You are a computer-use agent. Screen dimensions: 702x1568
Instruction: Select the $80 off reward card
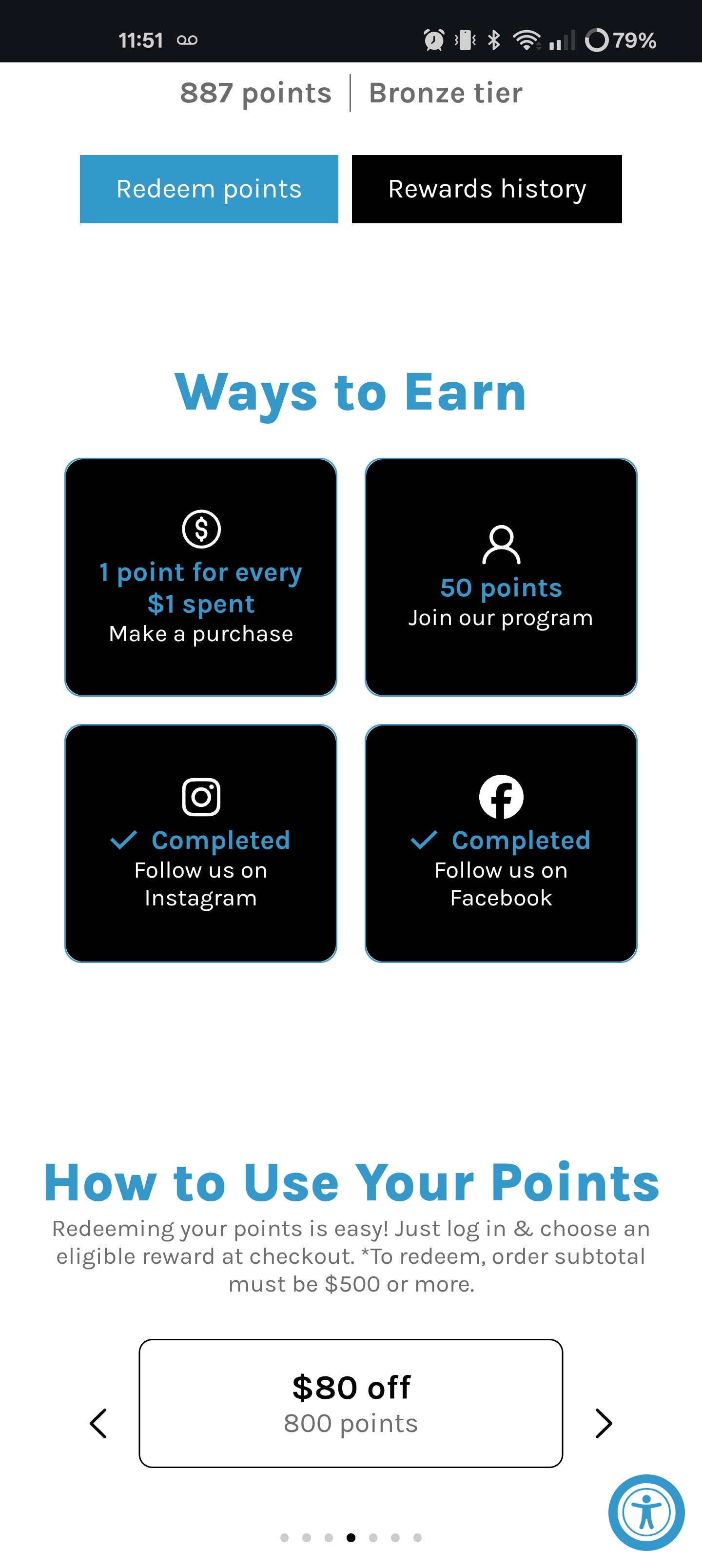351,1403
